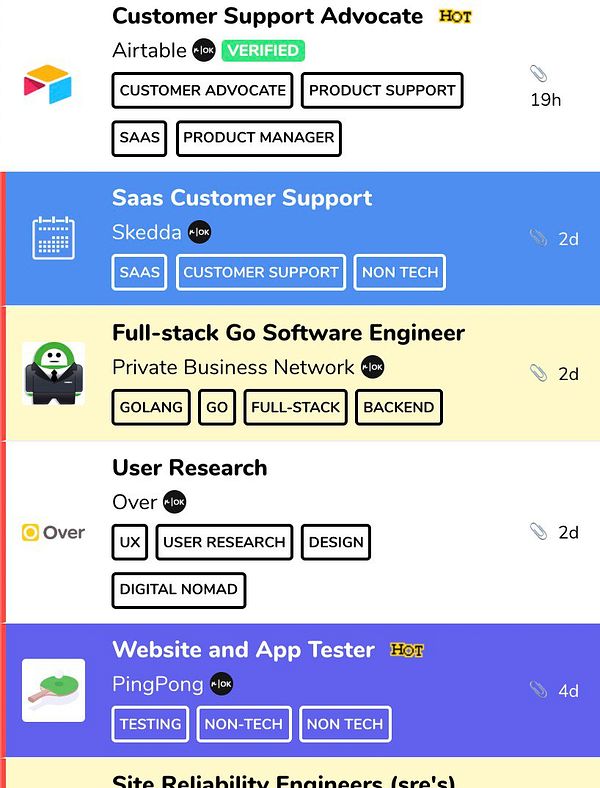Screen dimensions: 600x788
Task: Open the Customer Support Advocate job listing
Action: coord(267,16)
